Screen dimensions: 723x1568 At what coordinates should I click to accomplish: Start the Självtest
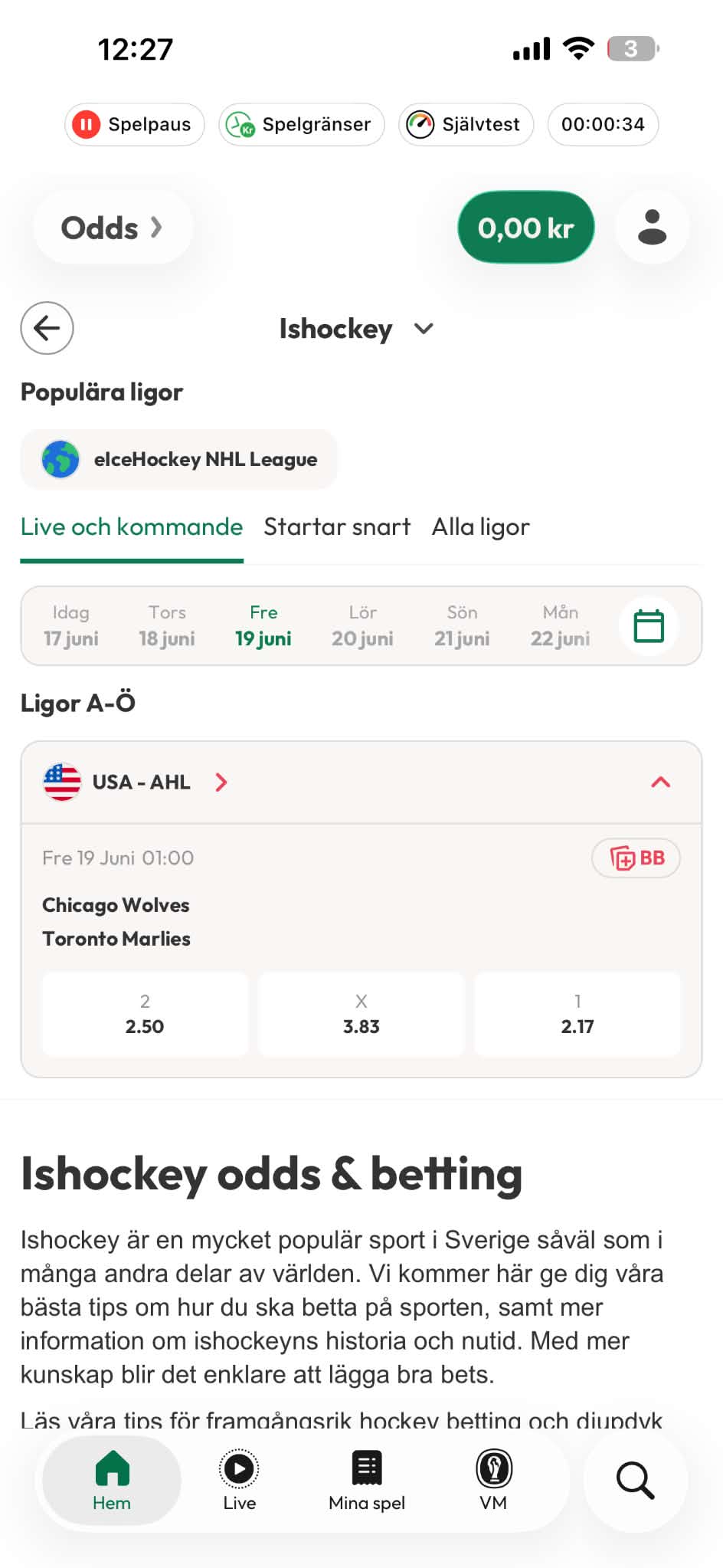click(x=466, y=124)
